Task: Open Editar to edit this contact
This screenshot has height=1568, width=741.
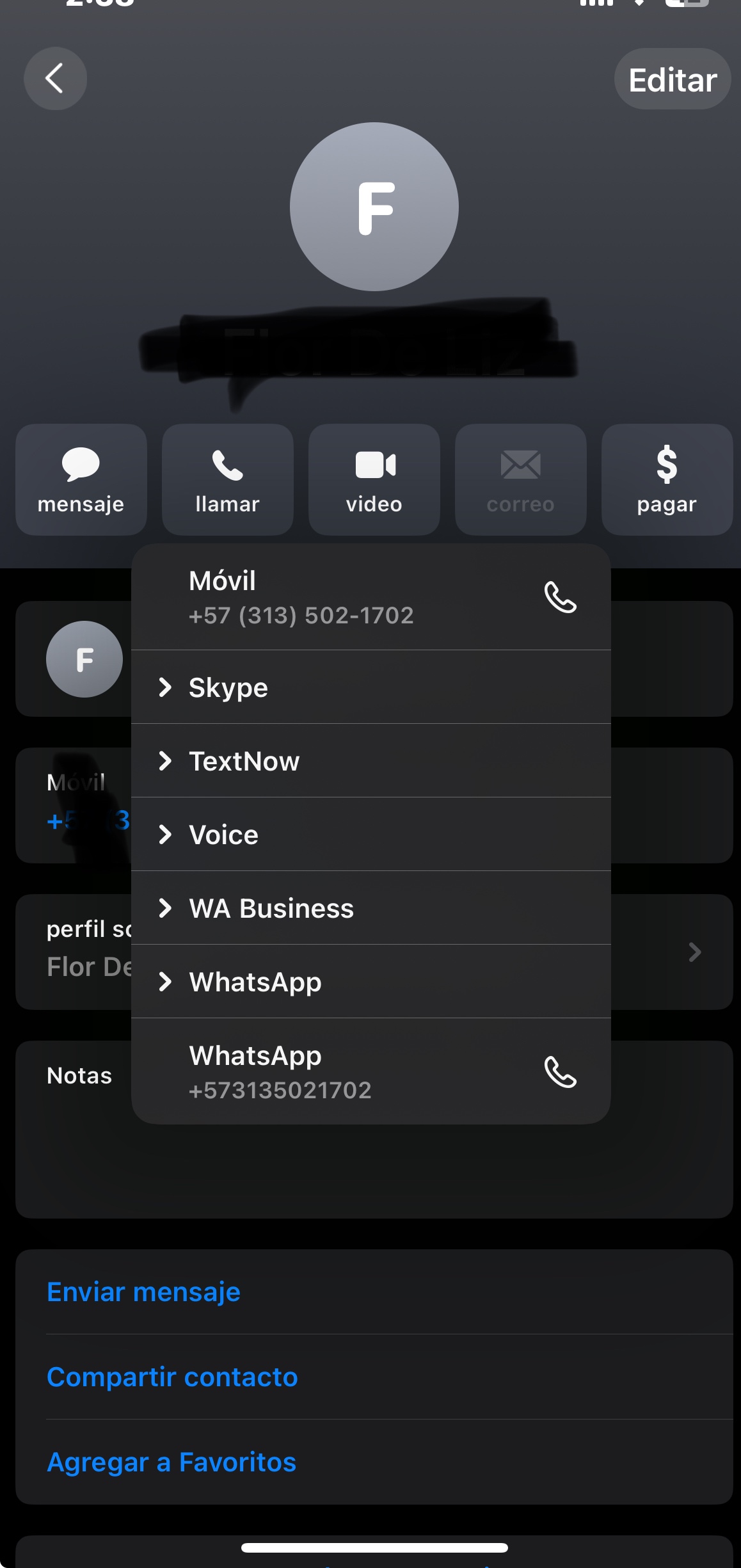Action: (672, 79)
